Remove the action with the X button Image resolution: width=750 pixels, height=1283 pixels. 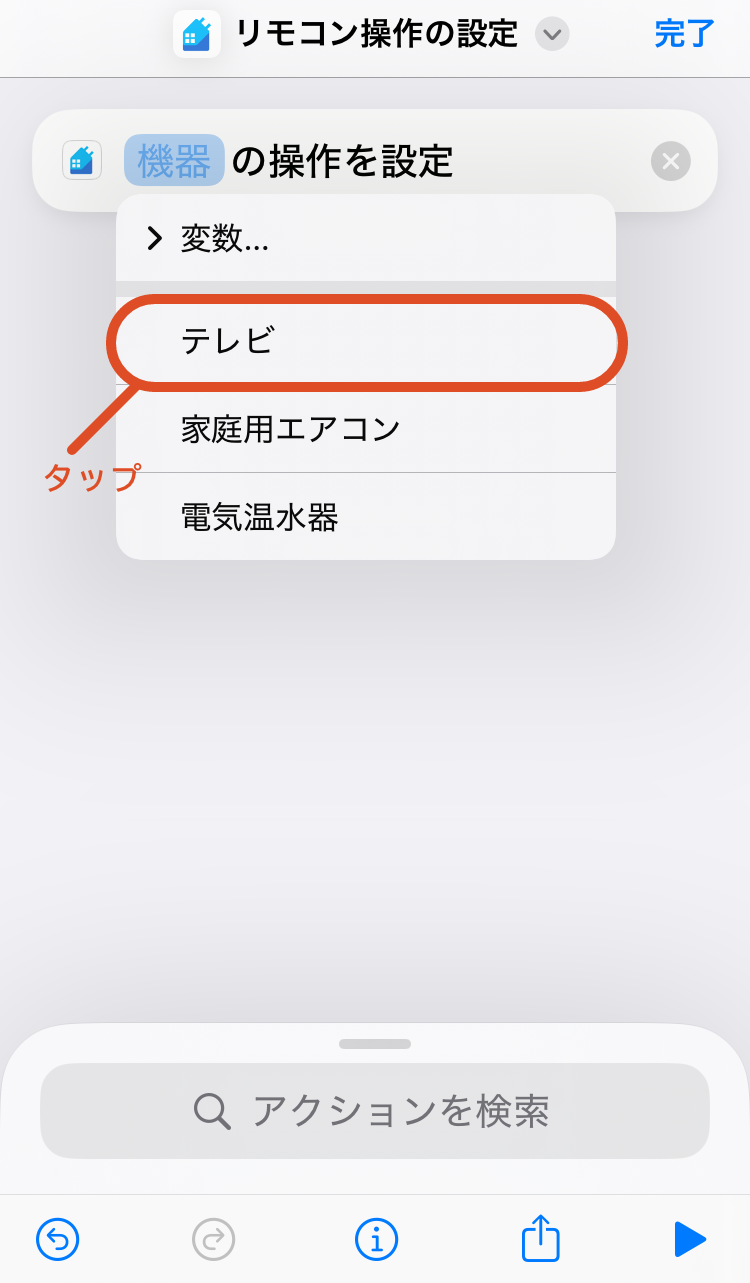point(670,161)
